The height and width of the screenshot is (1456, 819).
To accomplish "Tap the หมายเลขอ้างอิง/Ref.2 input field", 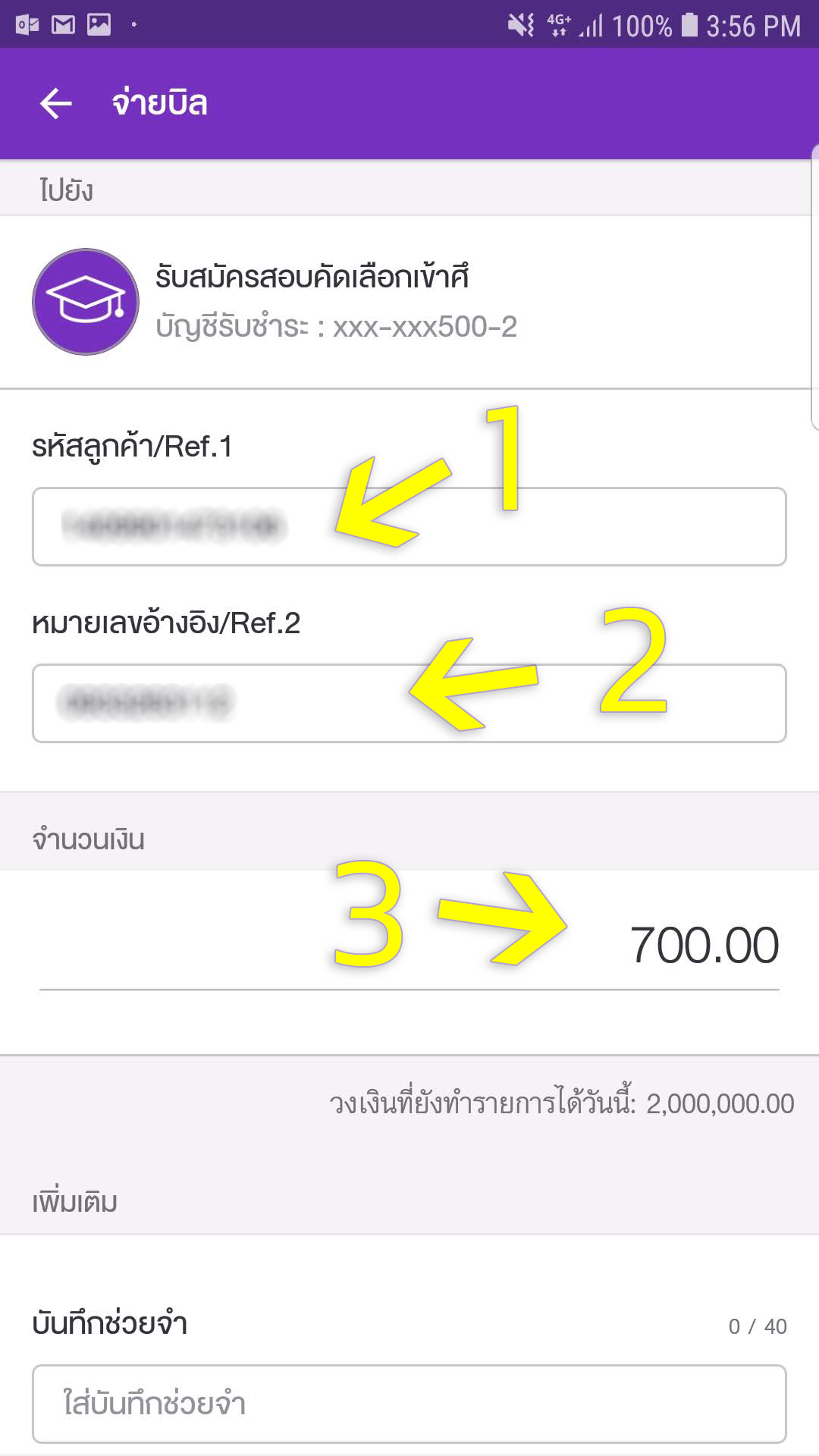I will [409, 703].
